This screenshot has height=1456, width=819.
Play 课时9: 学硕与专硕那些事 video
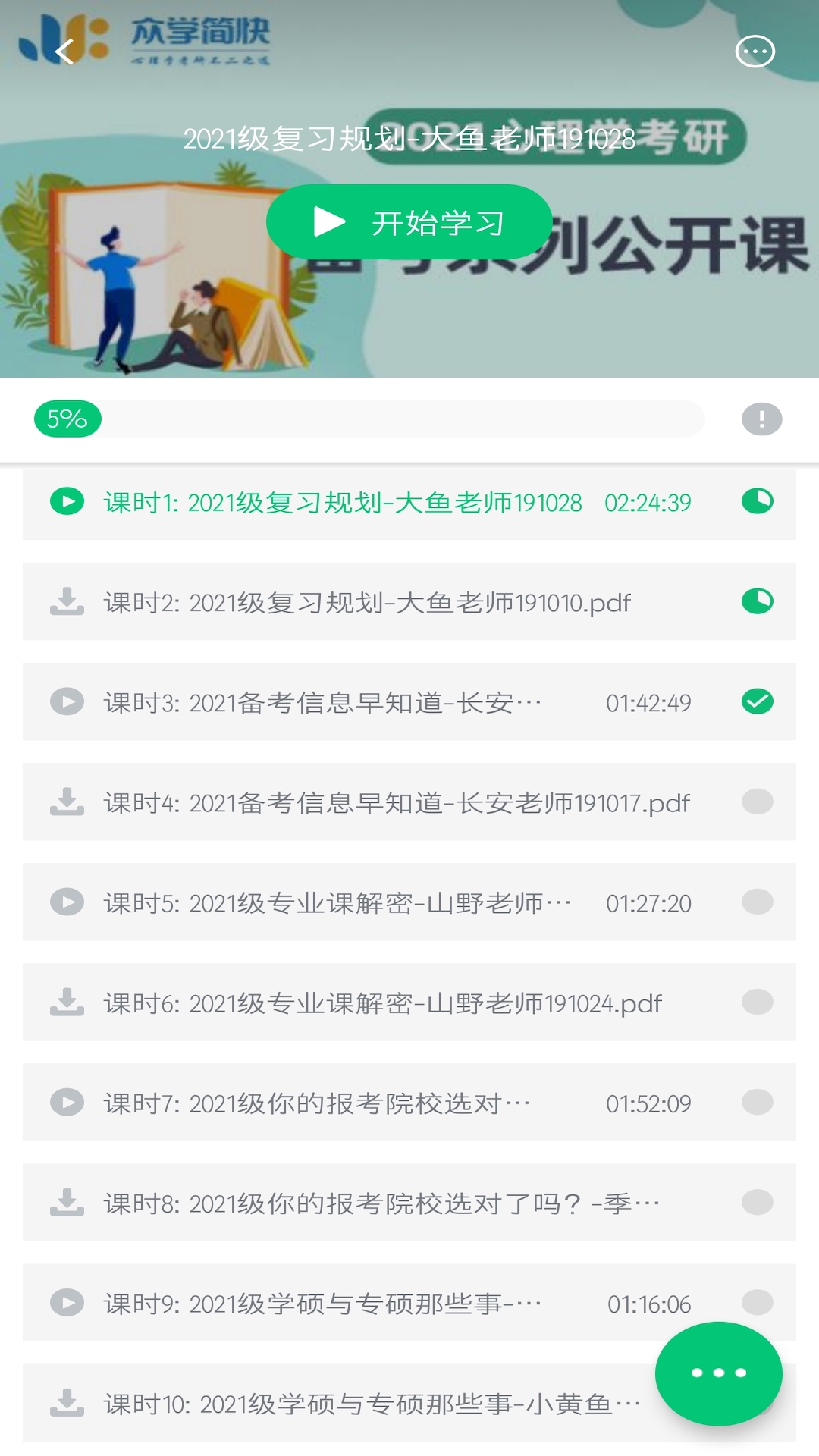[322, 1304]
